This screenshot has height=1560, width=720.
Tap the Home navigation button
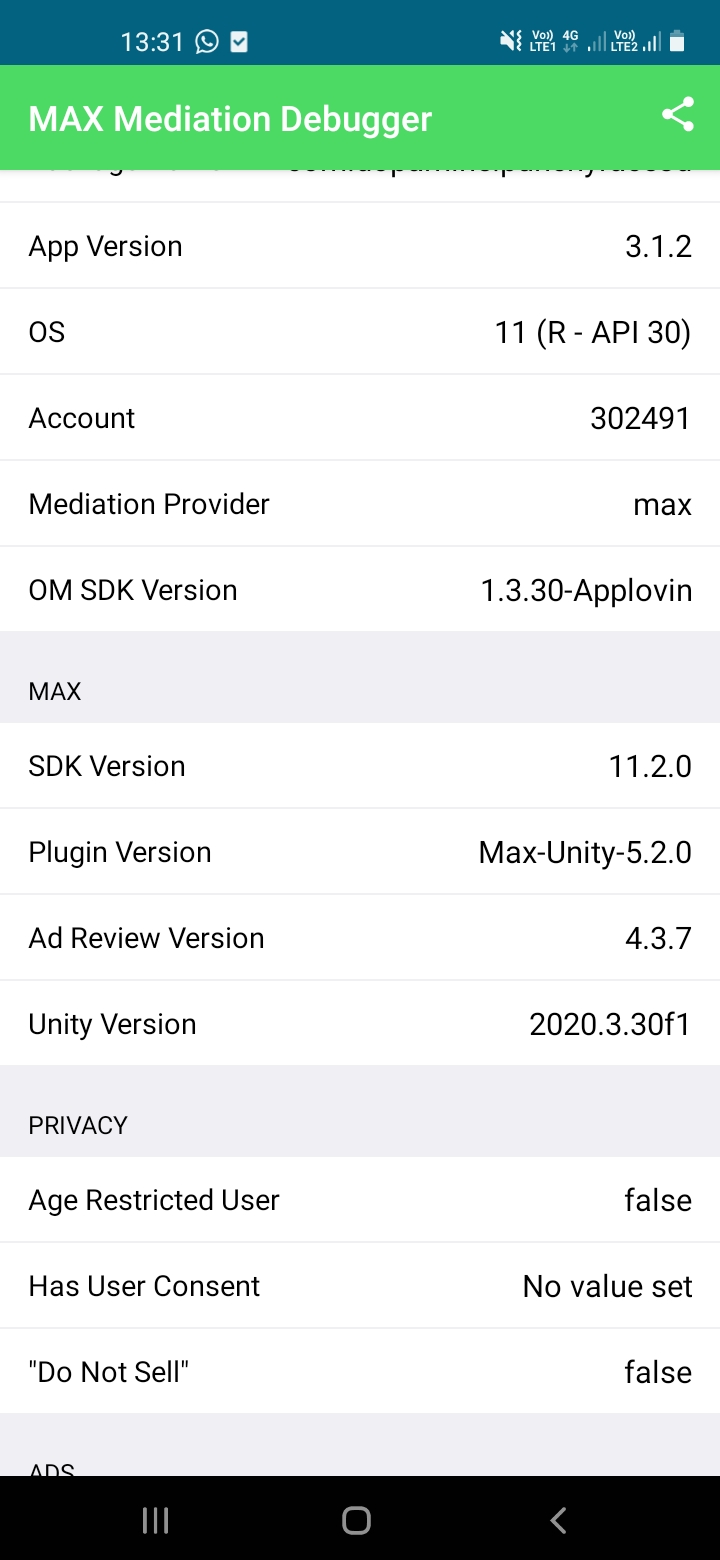click(x=355, y=1518)
